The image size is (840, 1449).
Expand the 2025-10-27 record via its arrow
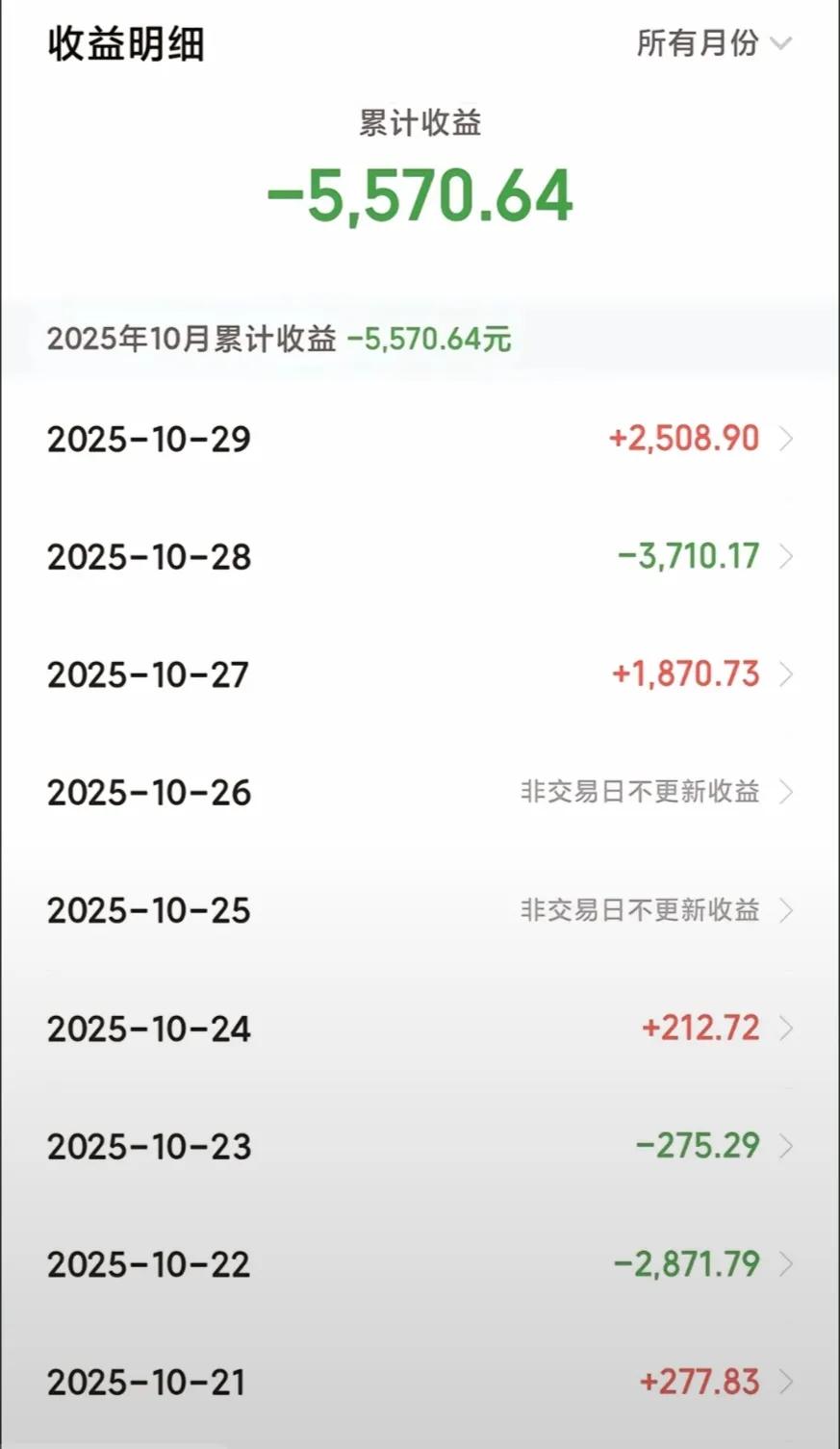pyautogui.click(x=786, y=674)
